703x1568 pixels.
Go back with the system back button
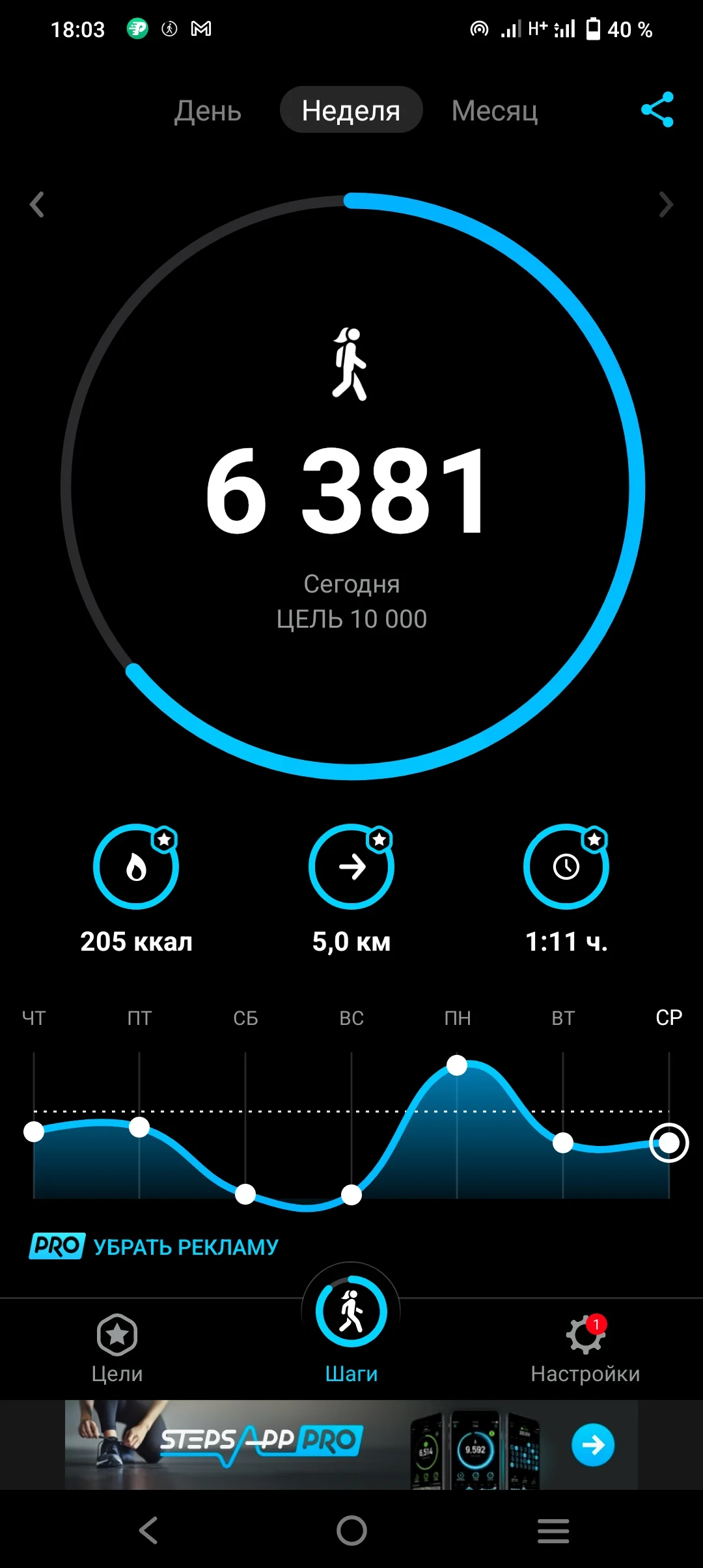click(148, 1530)
